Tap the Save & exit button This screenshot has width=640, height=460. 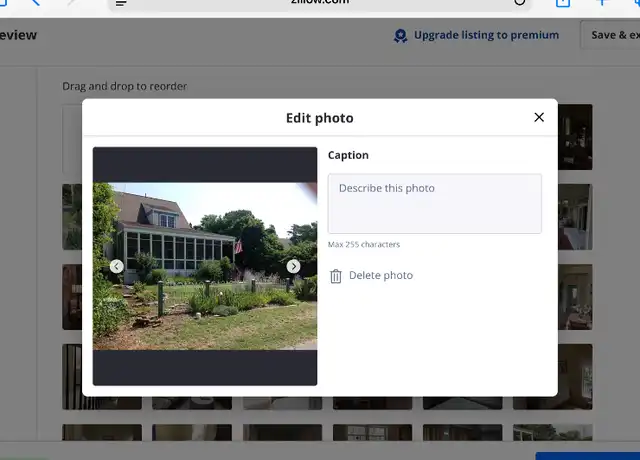(612, 35)
